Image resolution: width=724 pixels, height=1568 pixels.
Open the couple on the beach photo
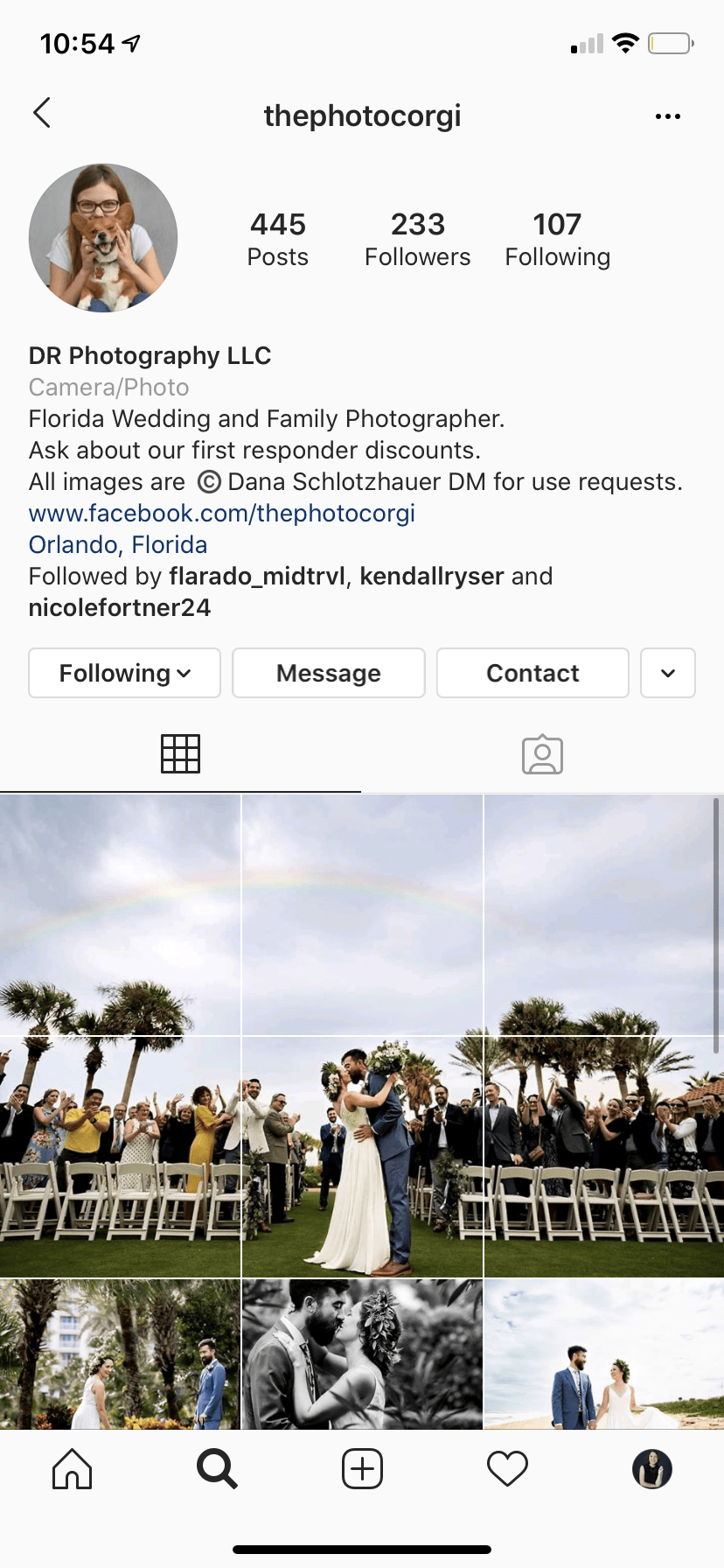[x=604, y=1354]
